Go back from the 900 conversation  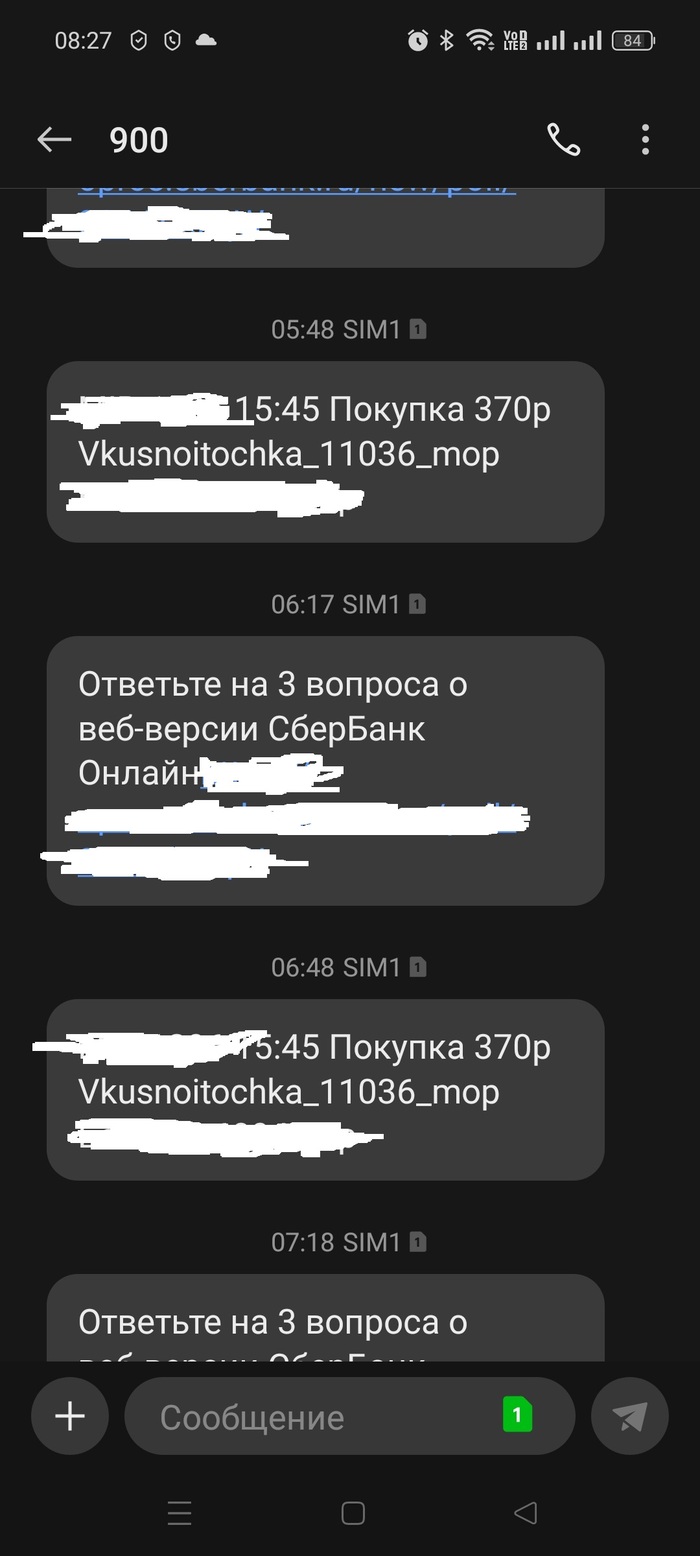pos(54,140)
